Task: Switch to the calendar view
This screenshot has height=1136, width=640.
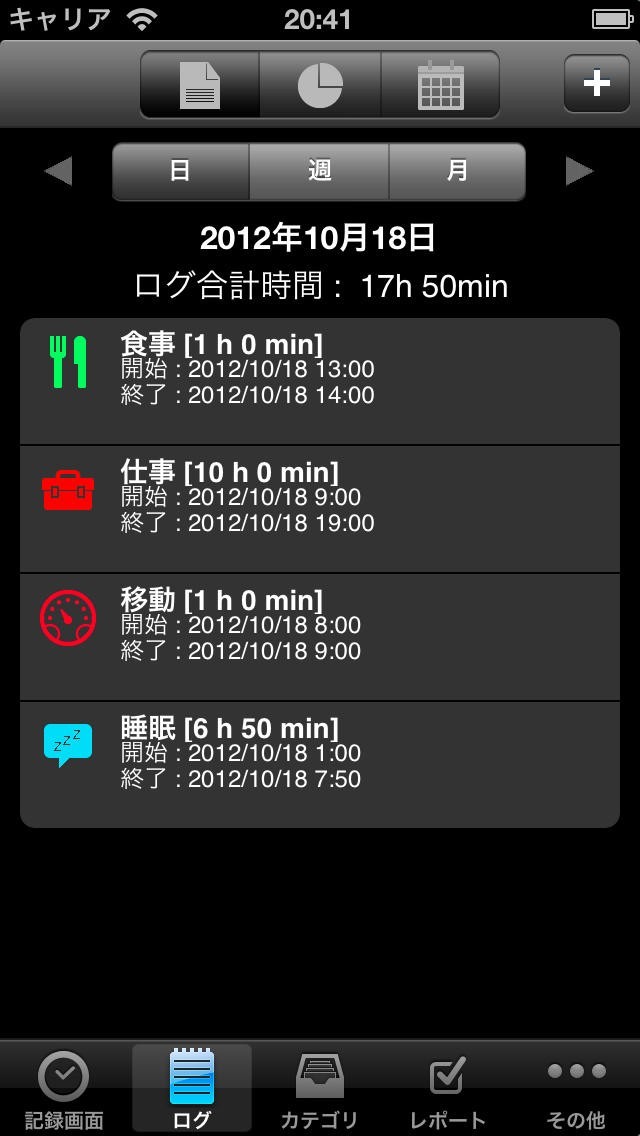Action: coord(440,85)
